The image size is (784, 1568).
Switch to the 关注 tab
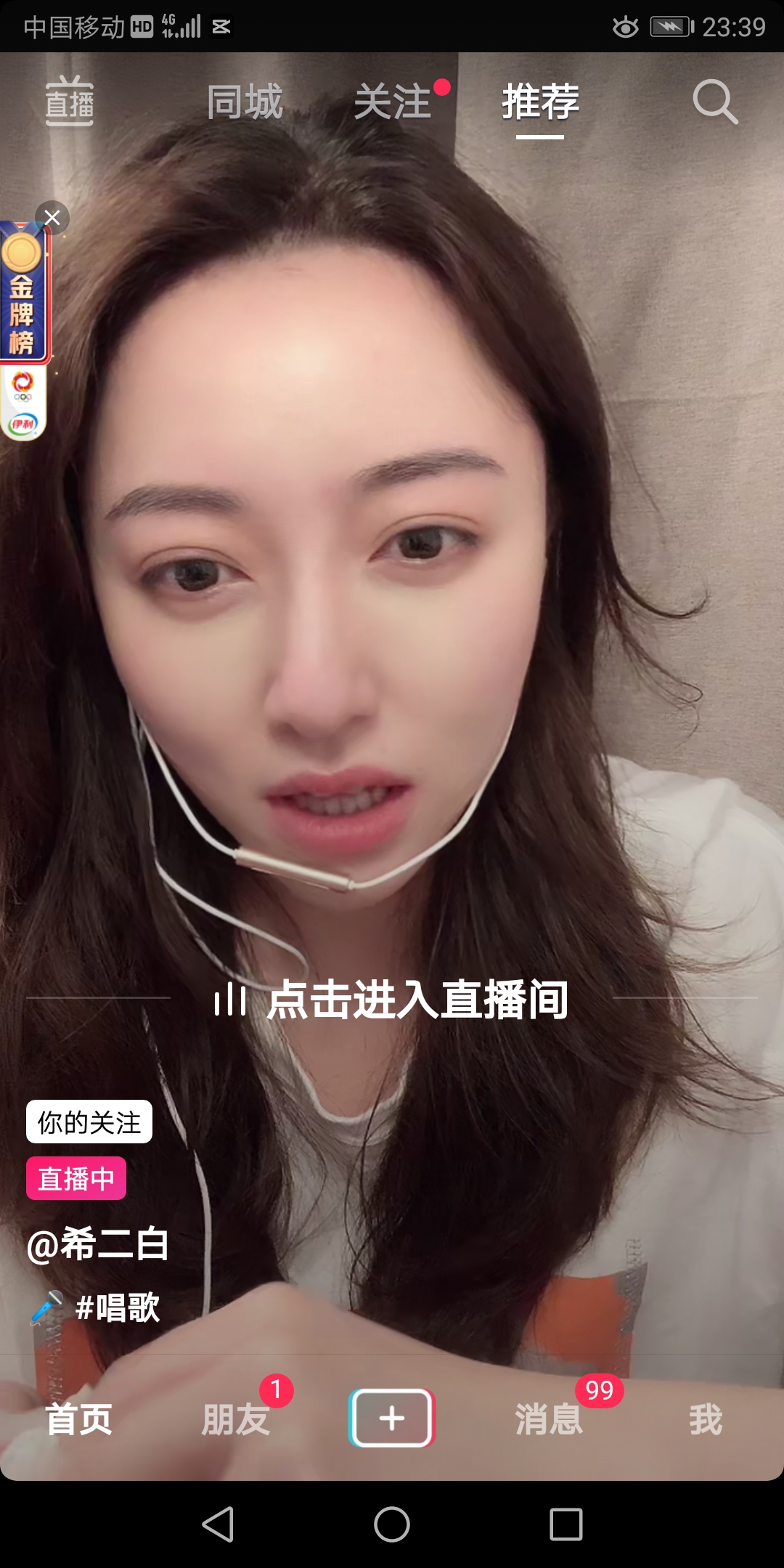(393, 102)
